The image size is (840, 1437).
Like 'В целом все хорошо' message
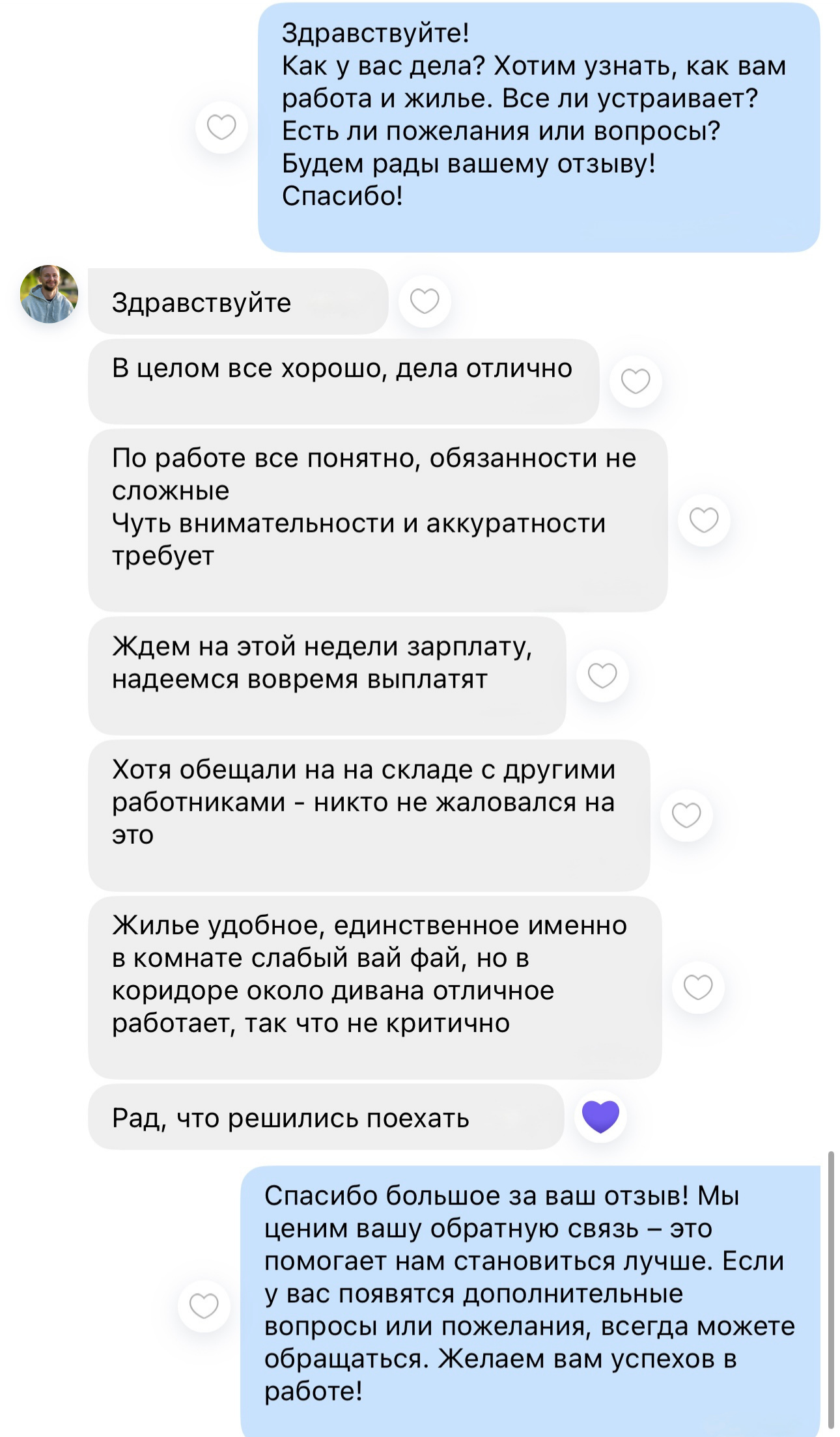pyautogui.click(x=636, y=382)
